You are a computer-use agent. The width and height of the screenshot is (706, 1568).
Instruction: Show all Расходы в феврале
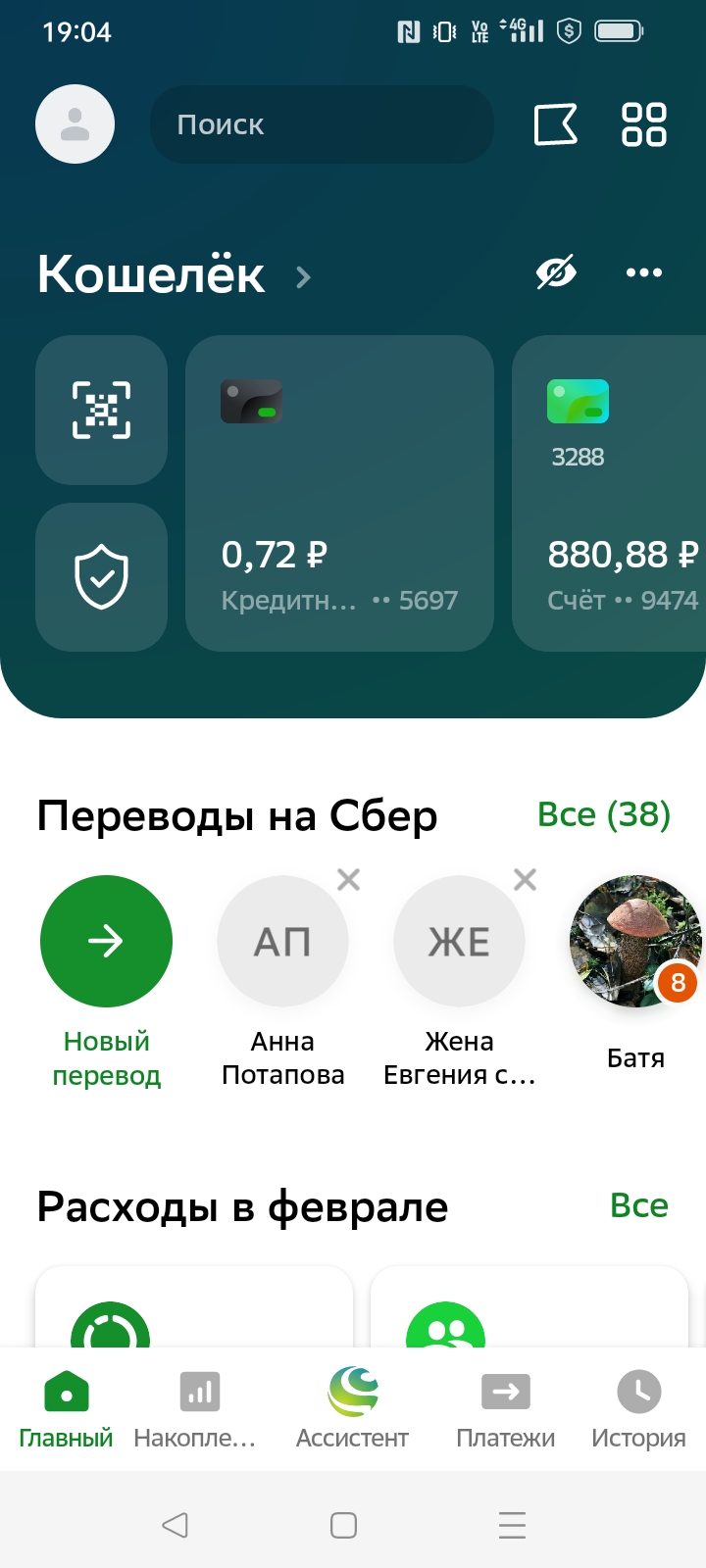tap(639, 1205)
